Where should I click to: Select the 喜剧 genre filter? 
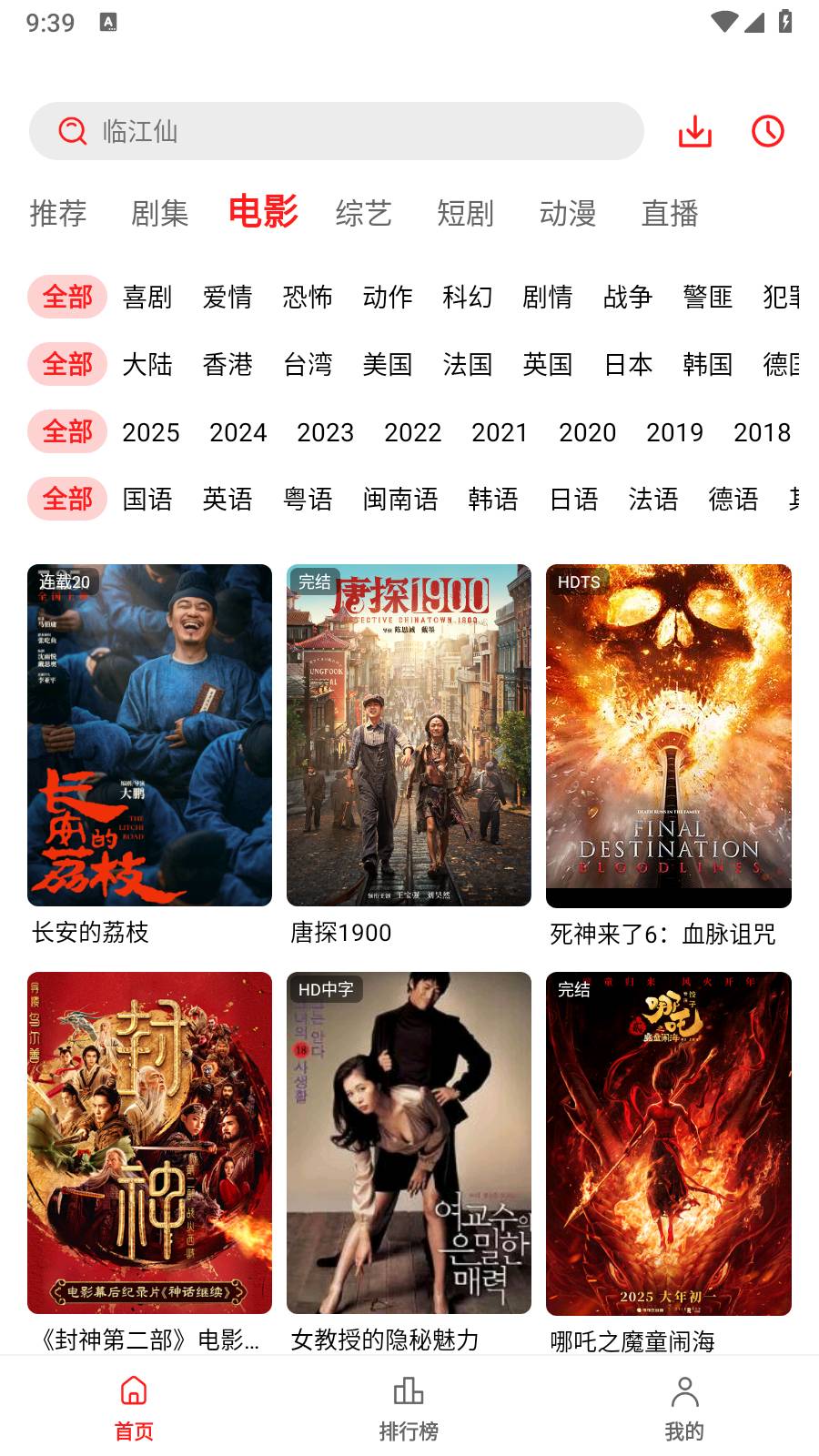(x=147, y=297)
